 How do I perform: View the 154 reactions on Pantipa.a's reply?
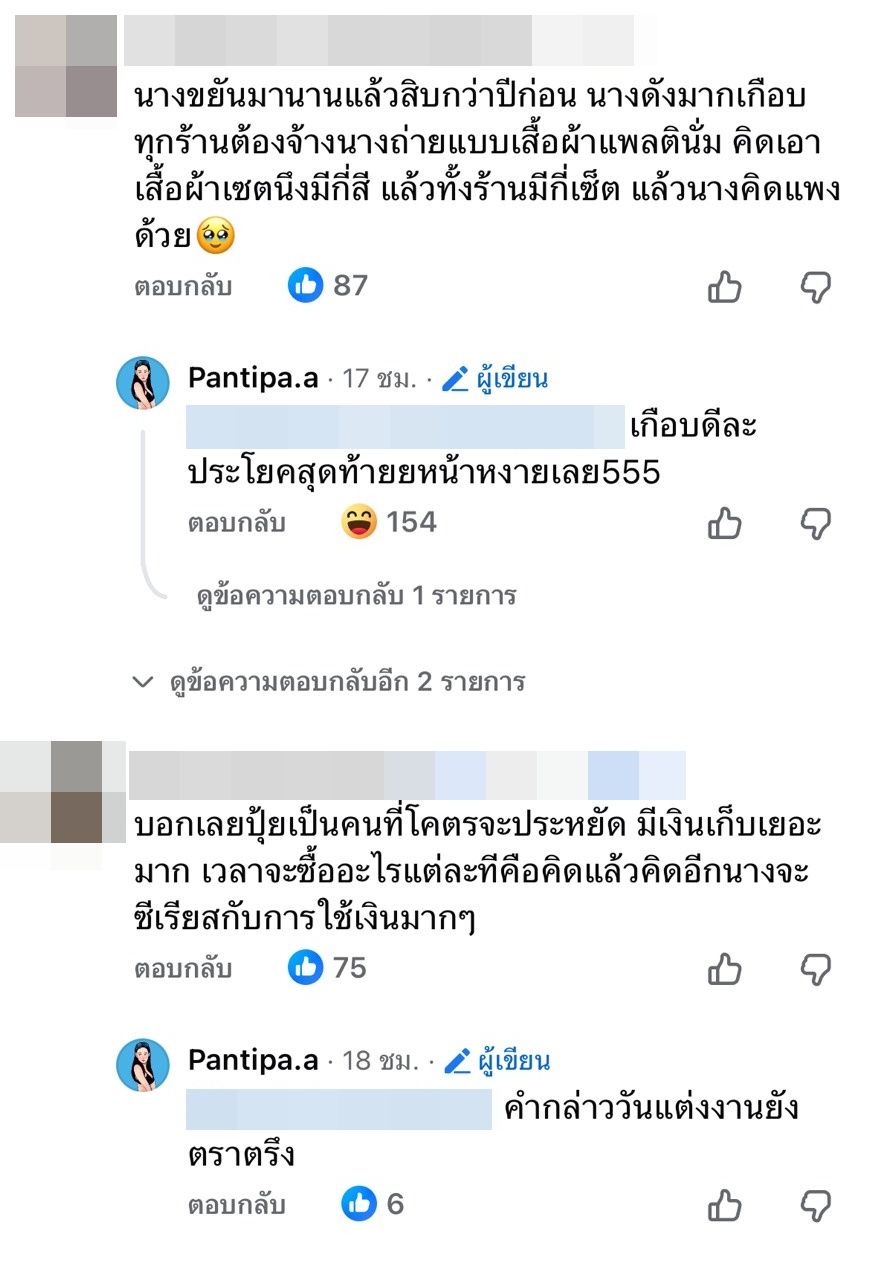point(388,523)
